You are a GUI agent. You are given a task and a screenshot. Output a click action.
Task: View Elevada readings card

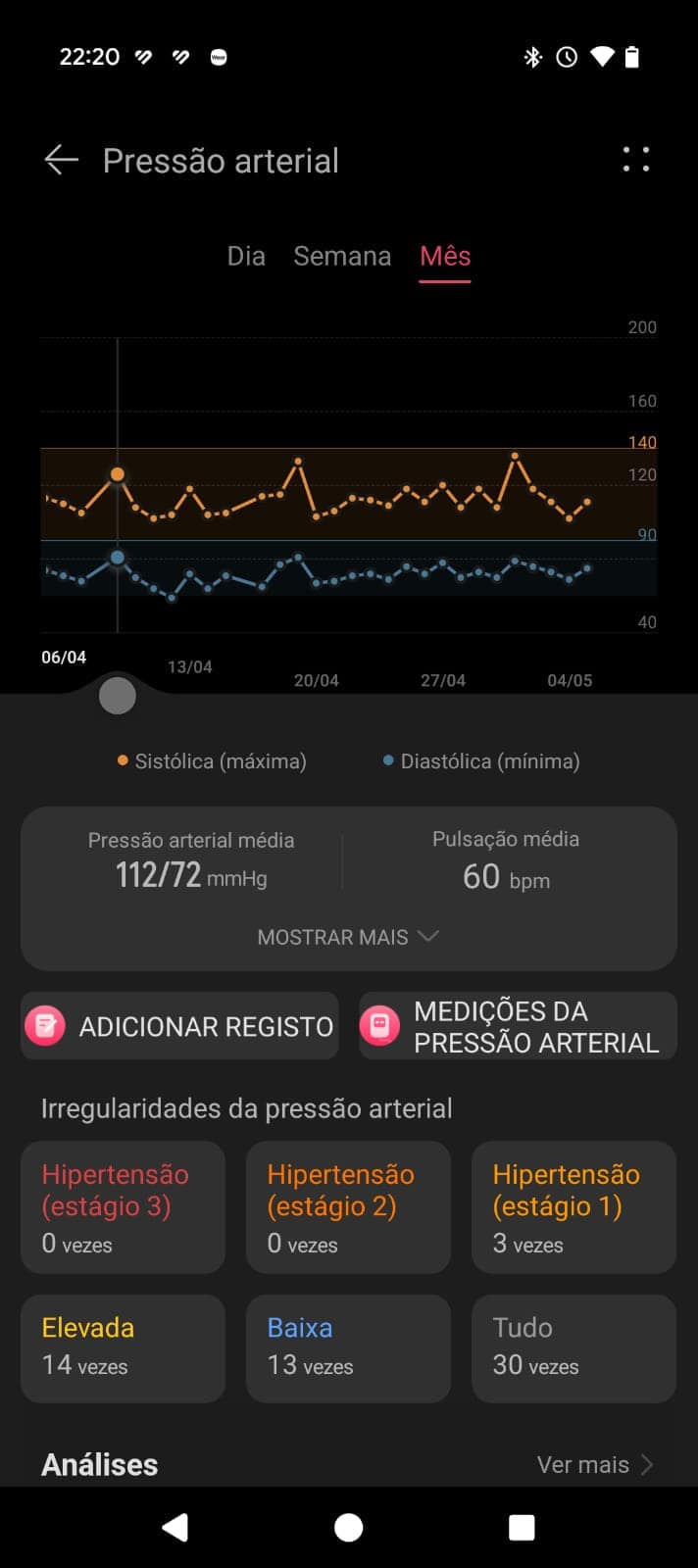(124, 1347)
